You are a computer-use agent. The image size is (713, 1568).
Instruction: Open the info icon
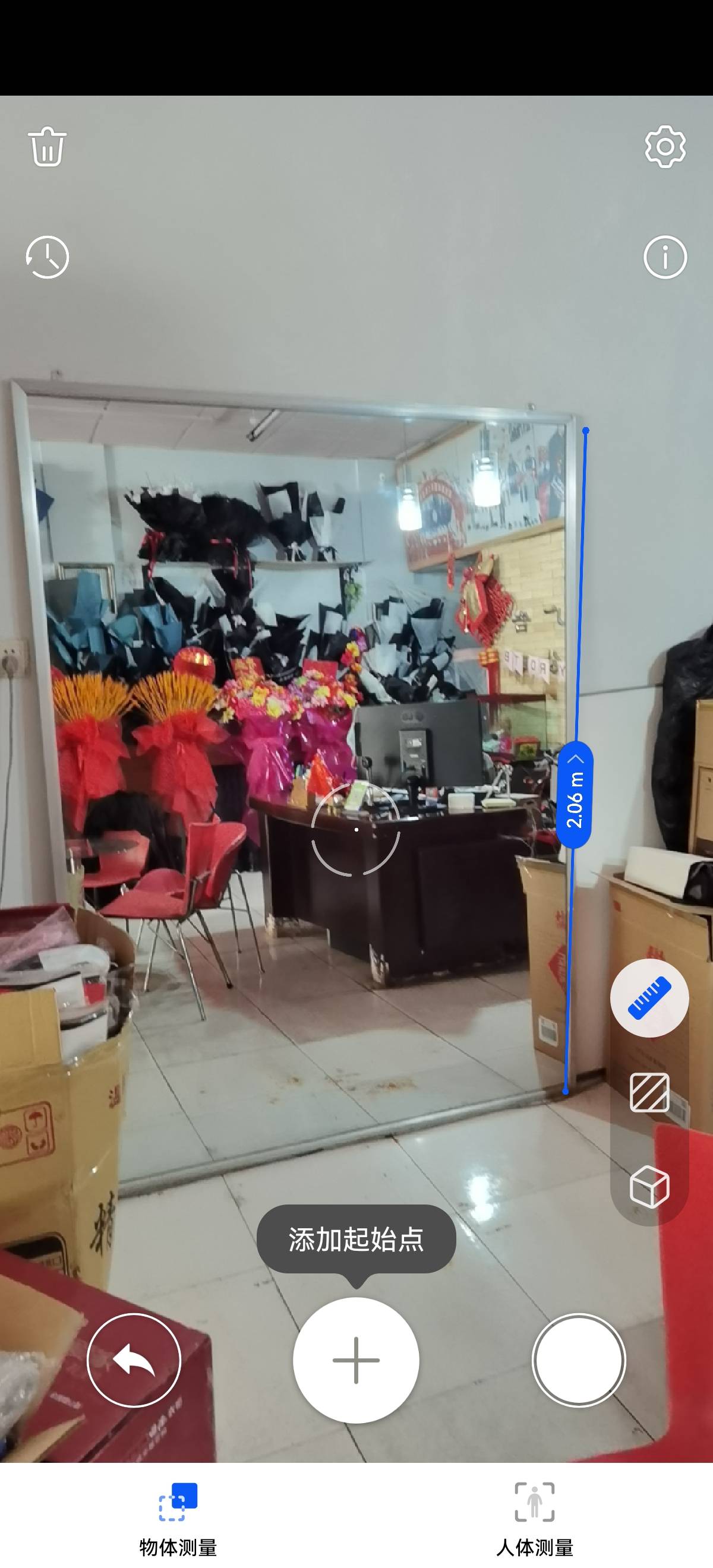click(x=665, y=257)
